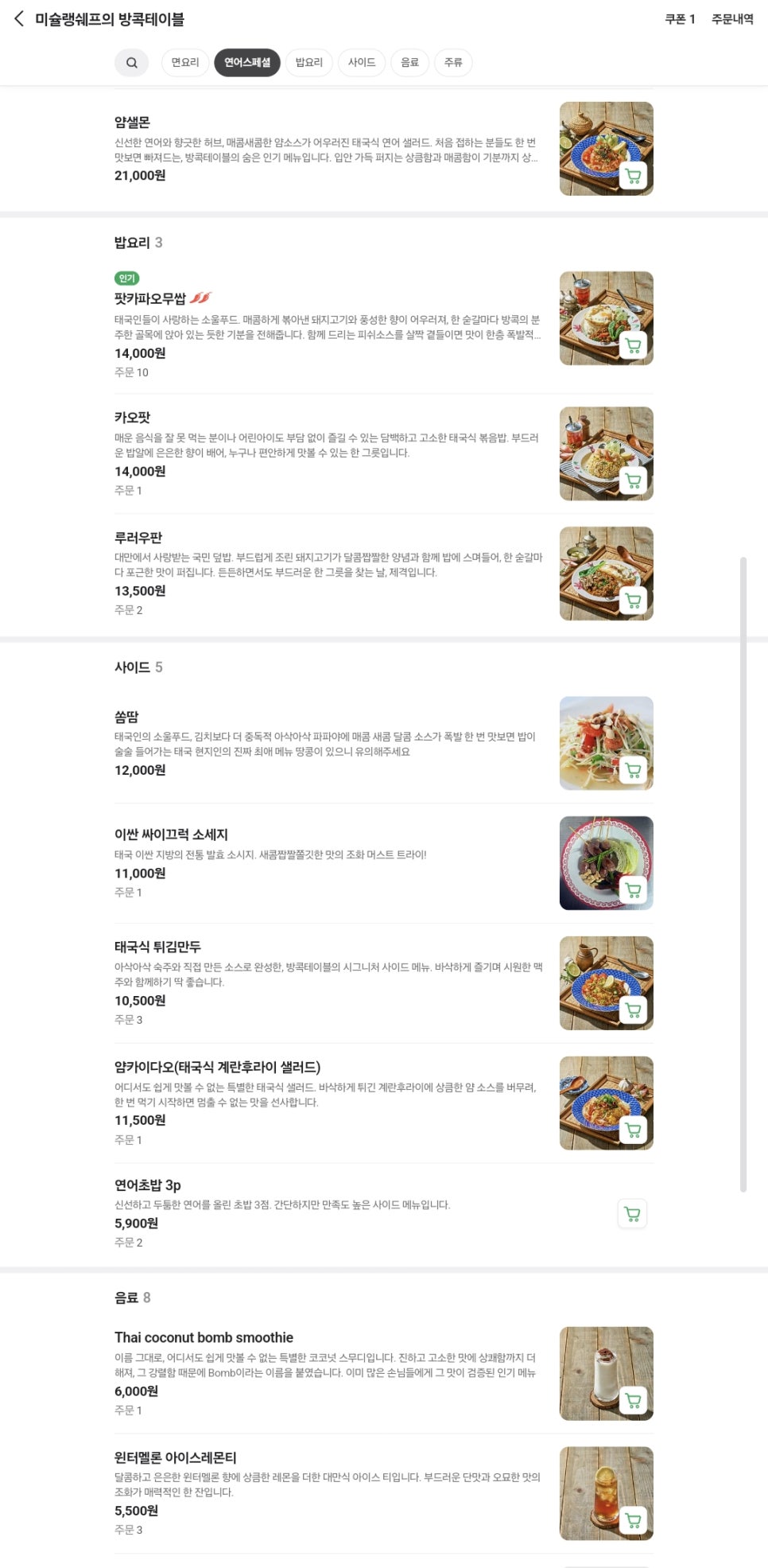Open the menu search icon
Screen dimensions: 768x1568
pyautogui.click(x=132, y=63)
